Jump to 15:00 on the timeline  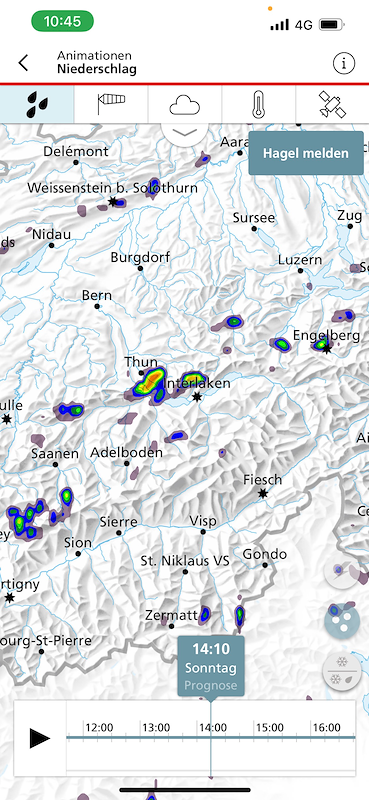(x=269, y=727)
